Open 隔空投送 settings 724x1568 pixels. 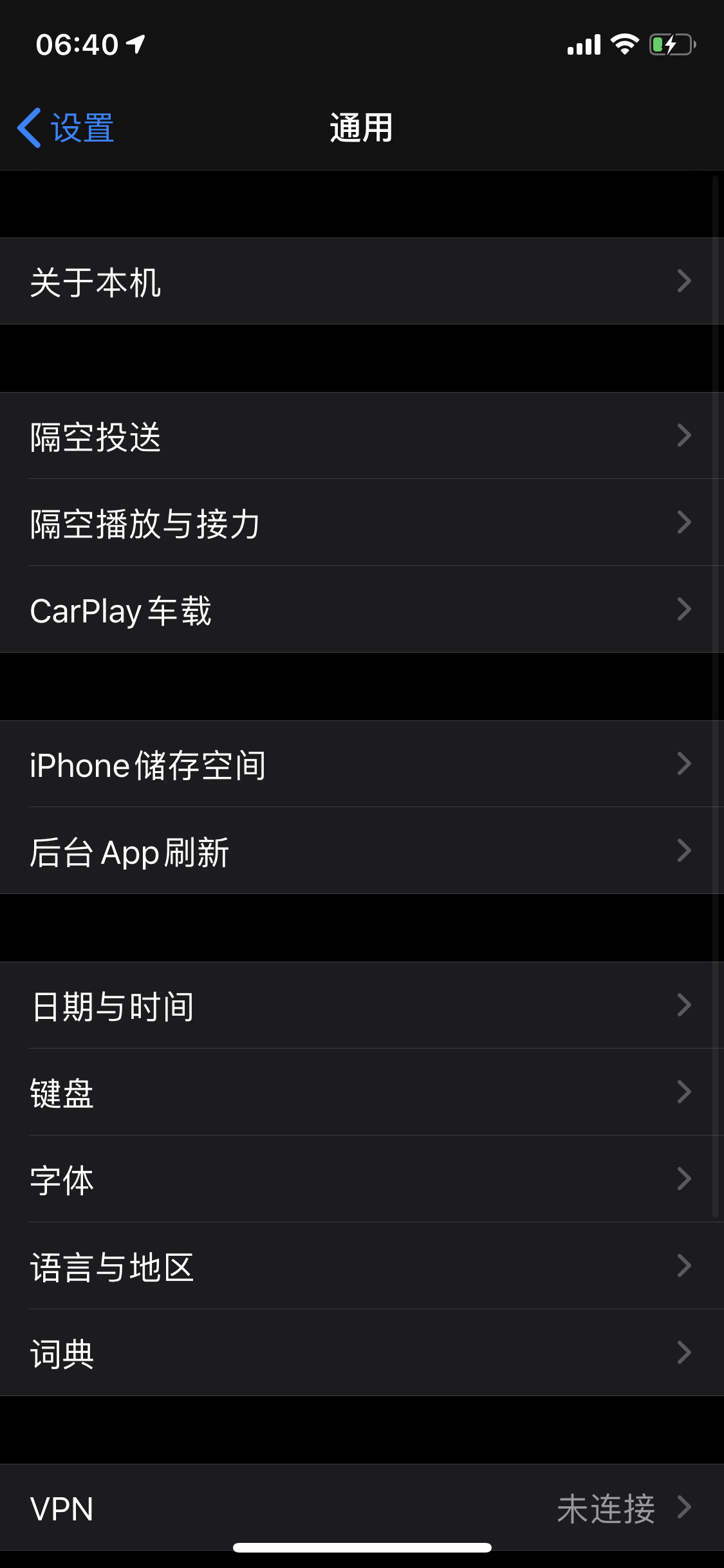pyautogui.click(x=360, y=436)
